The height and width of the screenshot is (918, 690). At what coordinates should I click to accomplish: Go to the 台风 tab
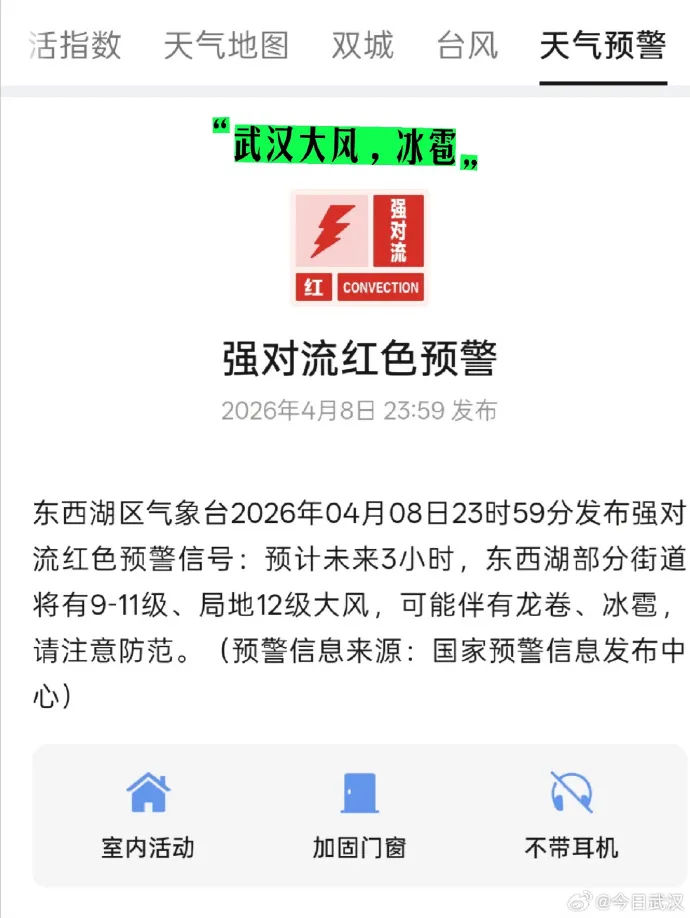click(467, 46)
